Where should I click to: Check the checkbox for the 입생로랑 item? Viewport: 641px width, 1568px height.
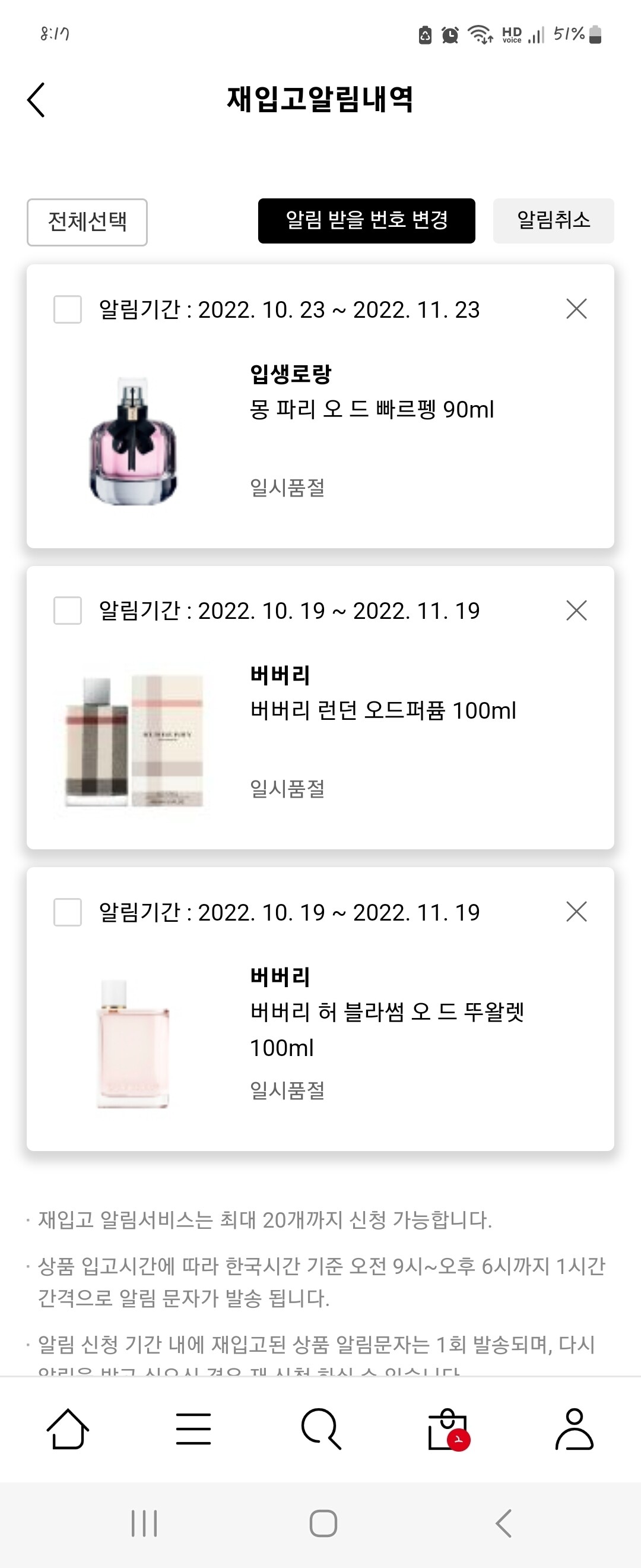pyautogui.click(x=67, y=309)
